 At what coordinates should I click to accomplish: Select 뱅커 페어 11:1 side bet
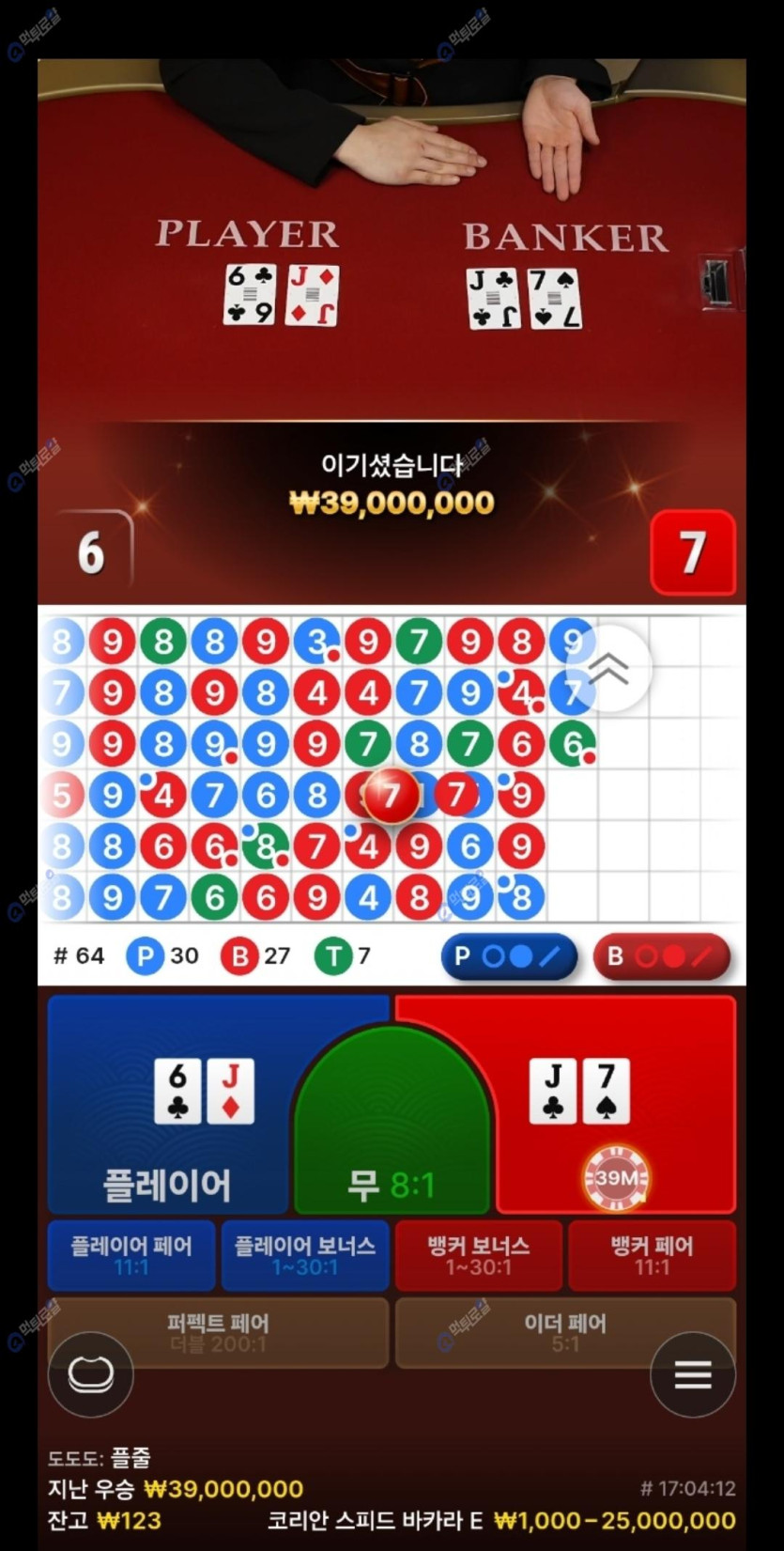tap(652, 1255)
